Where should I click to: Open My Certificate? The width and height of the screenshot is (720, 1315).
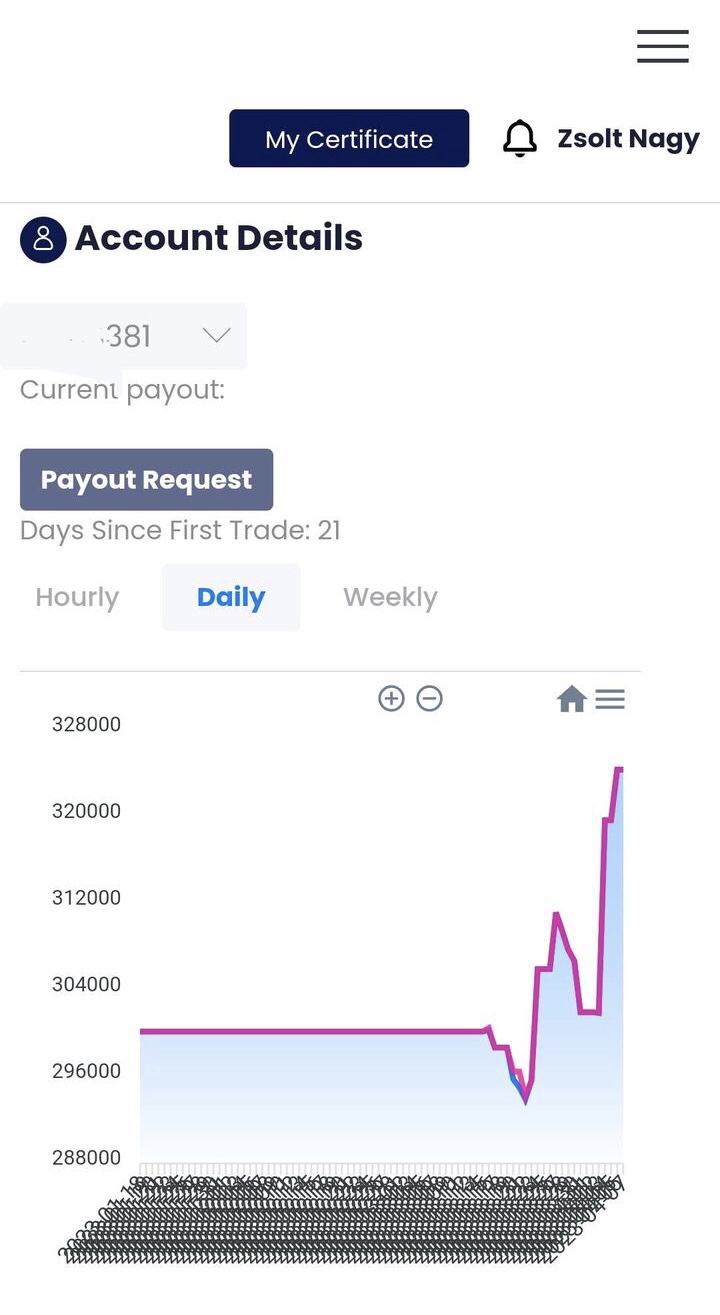pos(348,139)
